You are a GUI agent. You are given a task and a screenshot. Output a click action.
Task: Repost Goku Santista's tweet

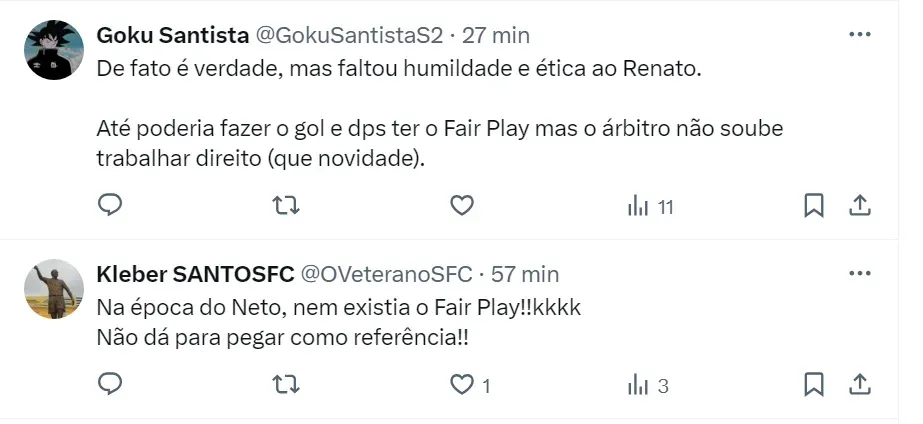click(x=285, y=206)
